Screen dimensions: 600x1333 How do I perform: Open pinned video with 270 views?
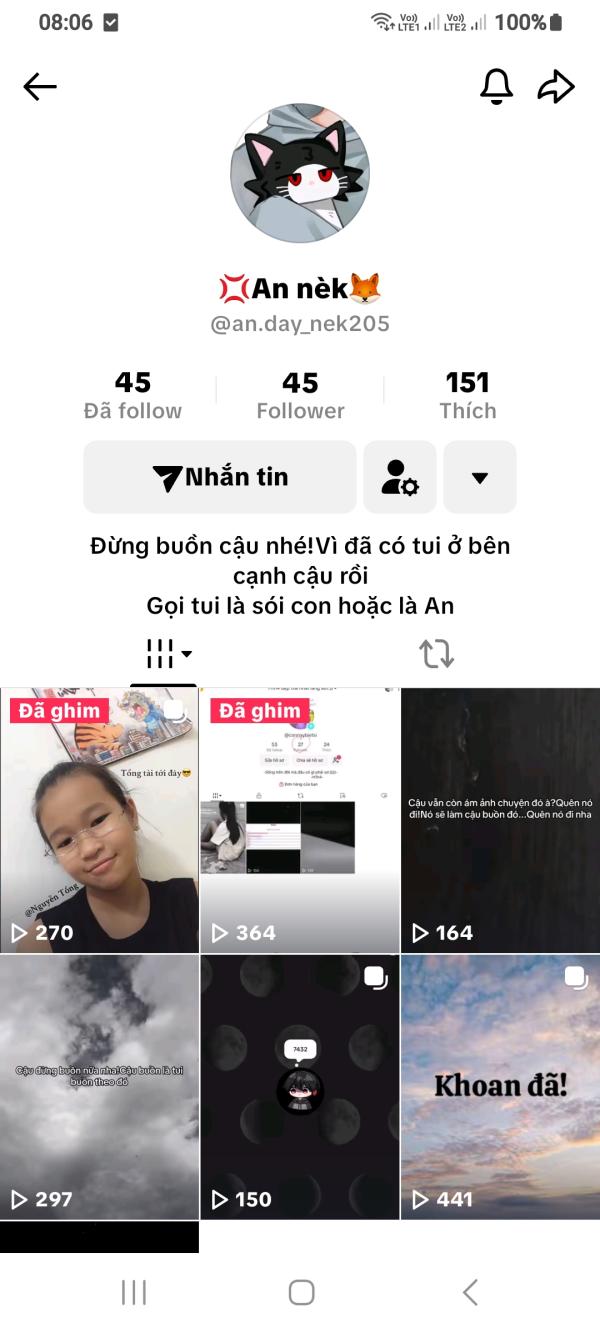(x=99, y=820)
